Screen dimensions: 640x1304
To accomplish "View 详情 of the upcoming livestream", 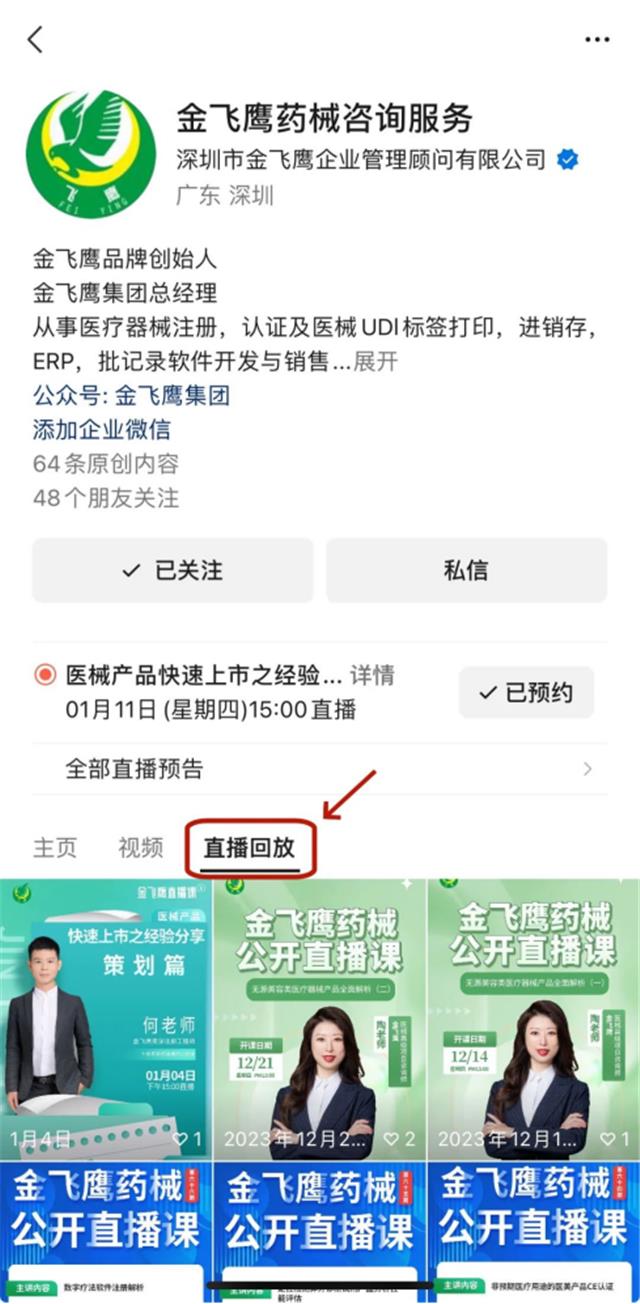I will click(x=371, y=675).
